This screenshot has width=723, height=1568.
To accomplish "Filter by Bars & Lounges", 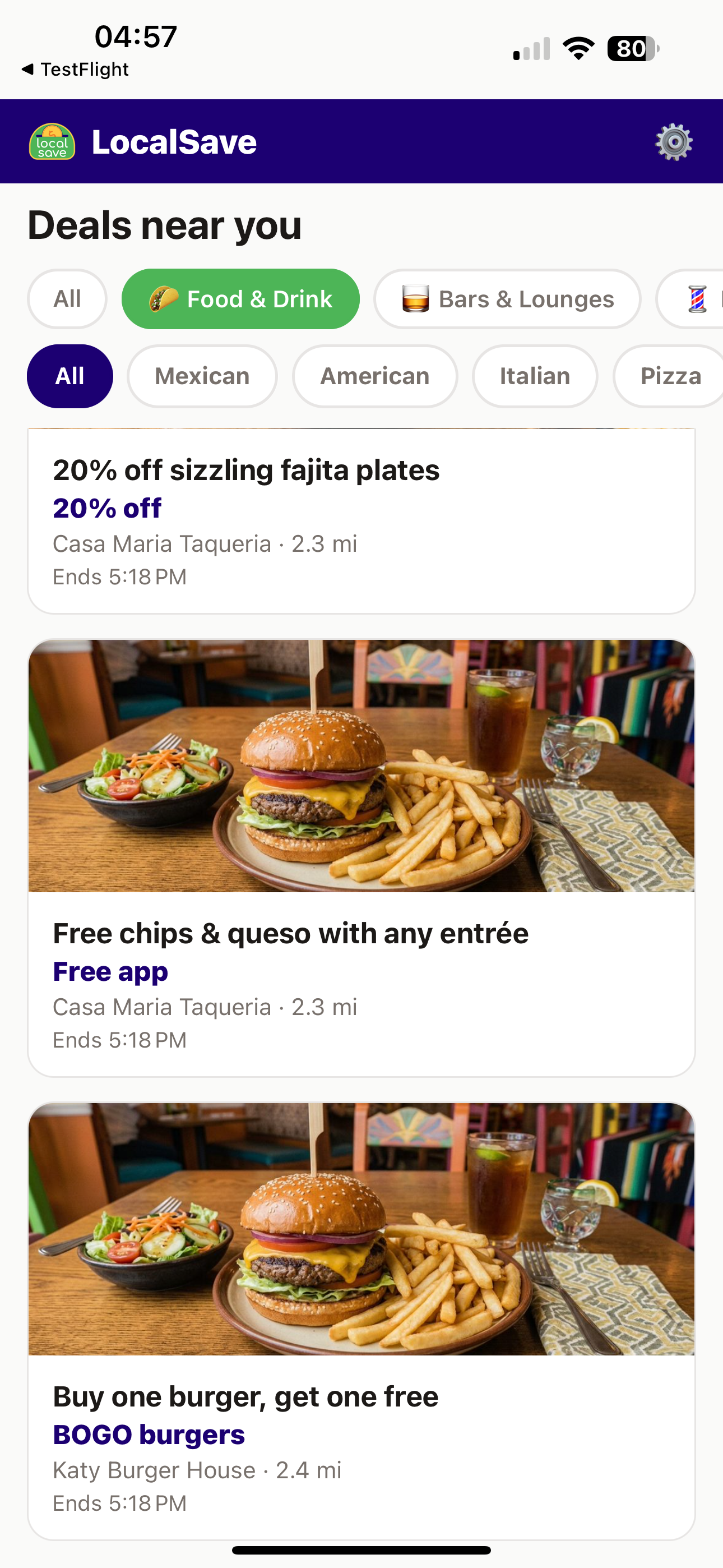I will click(x=507, y=299).
